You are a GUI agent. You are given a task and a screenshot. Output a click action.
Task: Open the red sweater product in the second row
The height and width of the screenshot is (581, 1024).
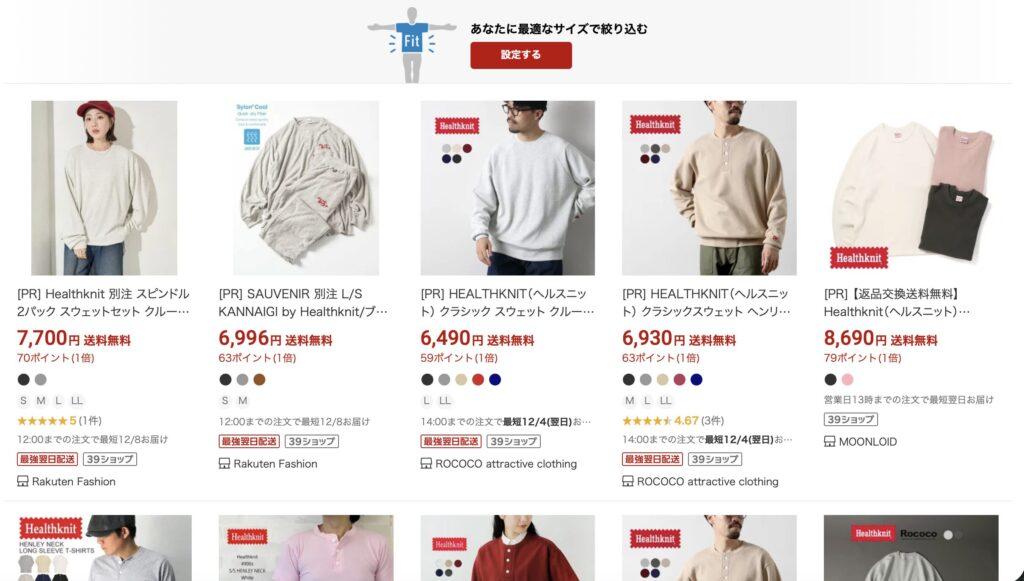tap(507, 548)
